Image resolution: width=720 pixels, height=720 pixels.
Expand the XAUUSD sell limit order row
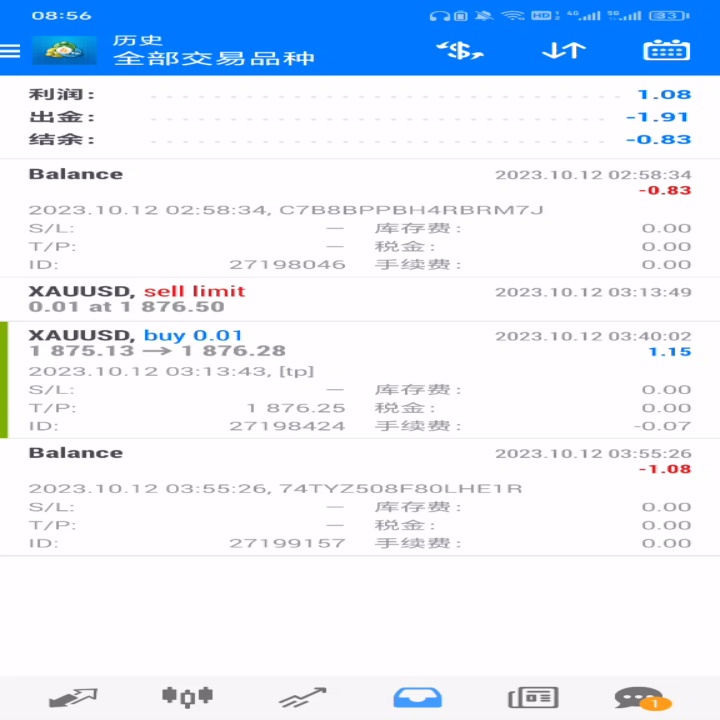click(360, 299)
